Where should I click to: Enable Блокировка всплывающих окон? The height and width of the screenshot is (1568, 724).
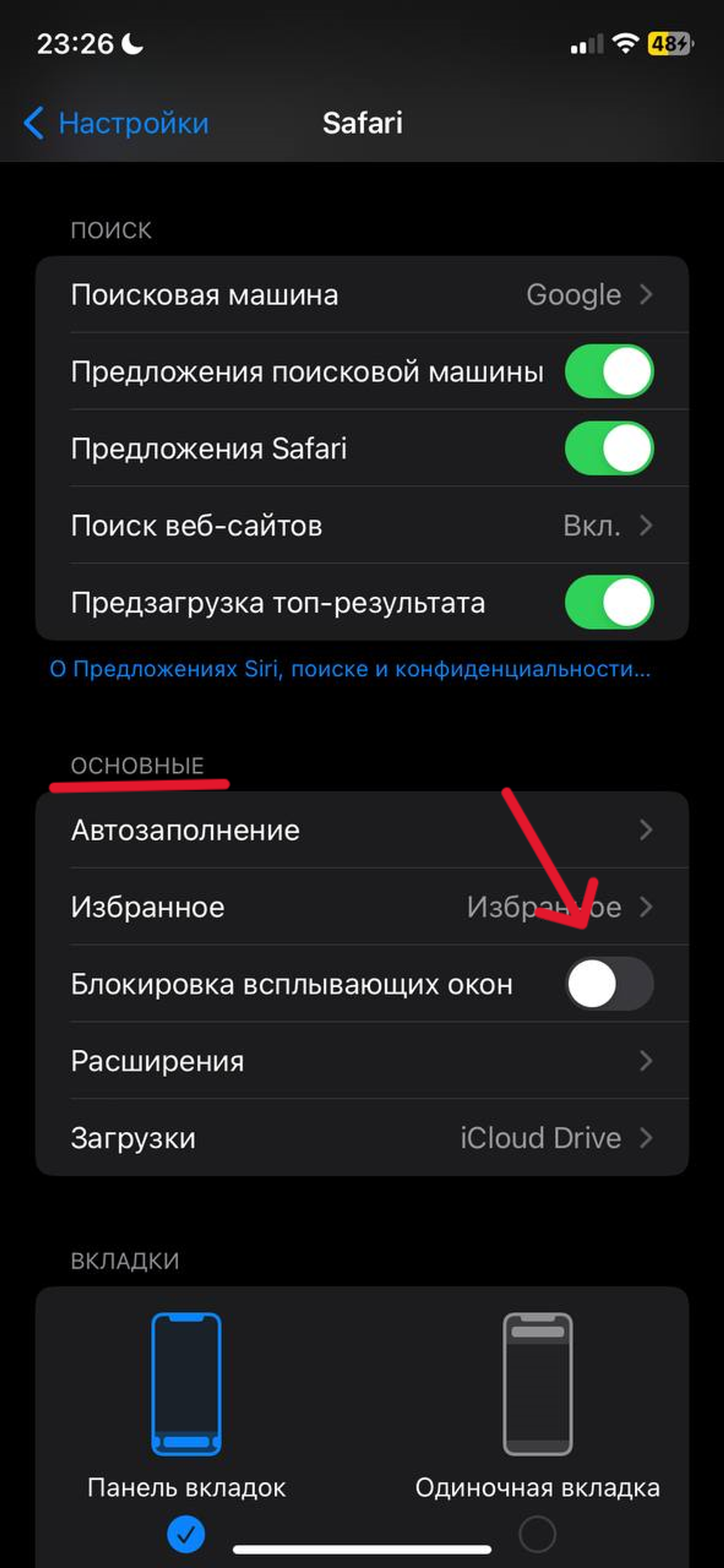point(609,984)
